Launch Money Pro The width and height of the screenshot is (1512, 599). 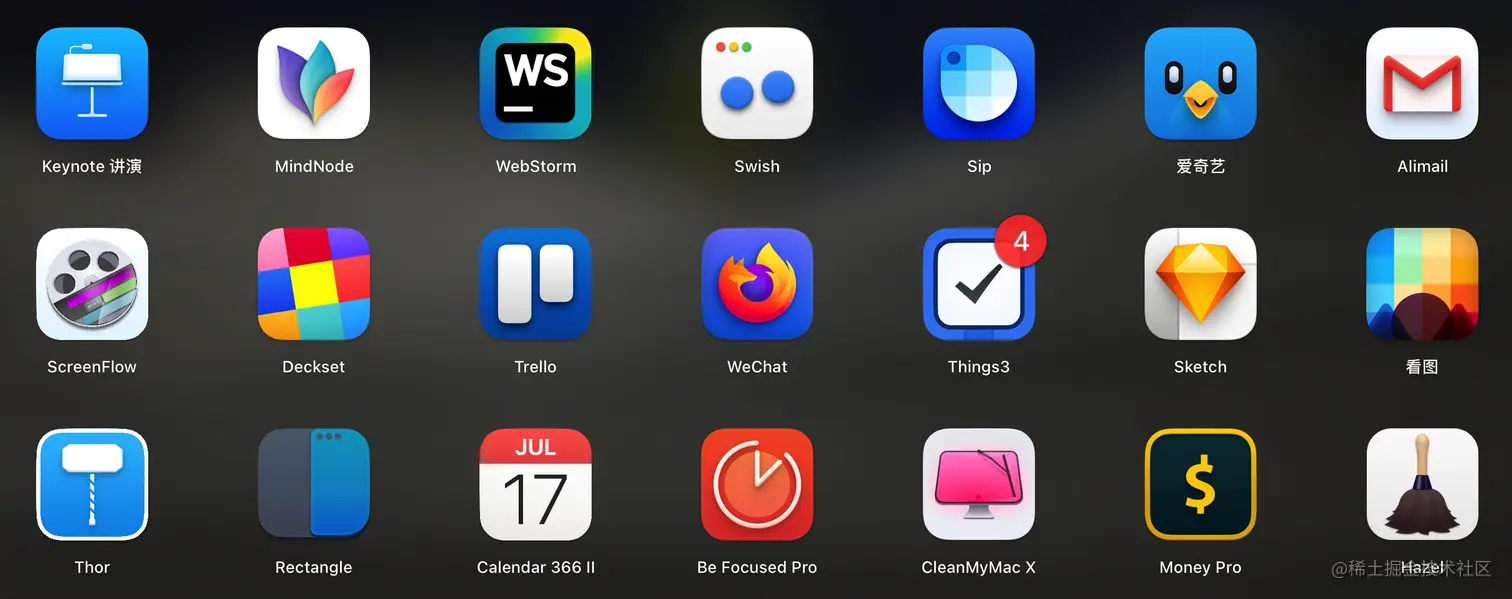1200,485
